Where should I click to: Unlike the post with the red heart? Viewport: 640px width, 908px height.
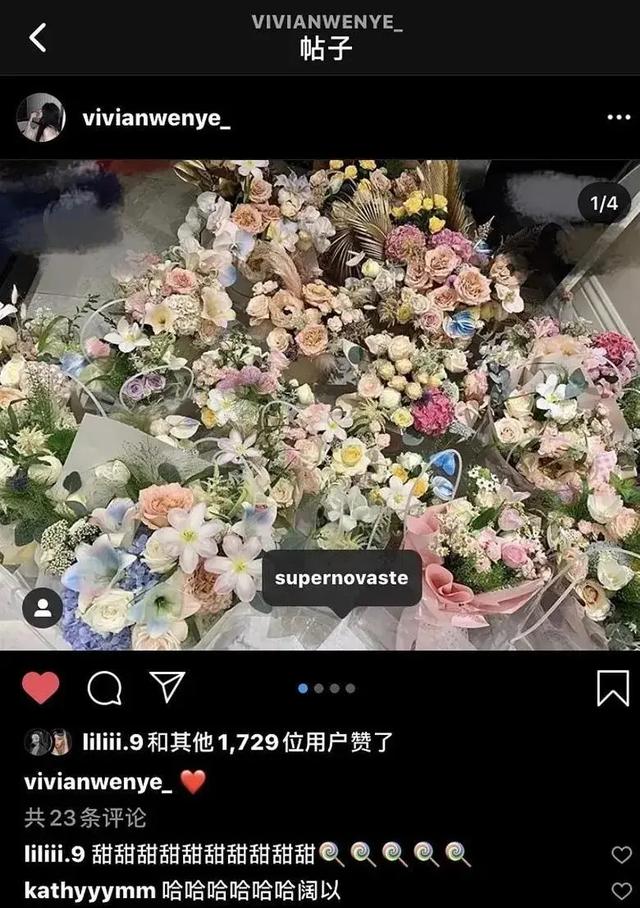[x=41, y=688]
